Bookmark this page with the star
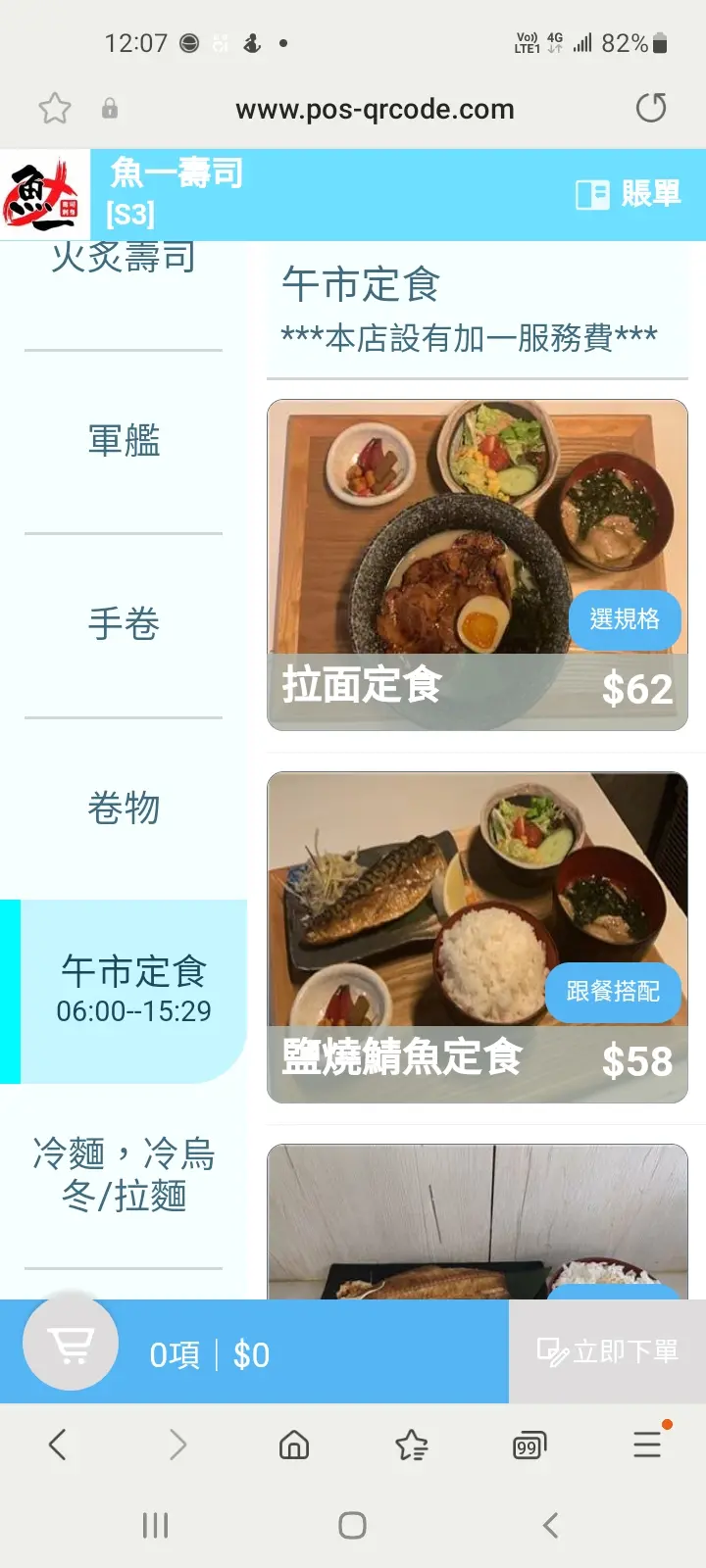The height and width of the screenshot is (1568, 706). pyautogui.click(x=55, y=108)
